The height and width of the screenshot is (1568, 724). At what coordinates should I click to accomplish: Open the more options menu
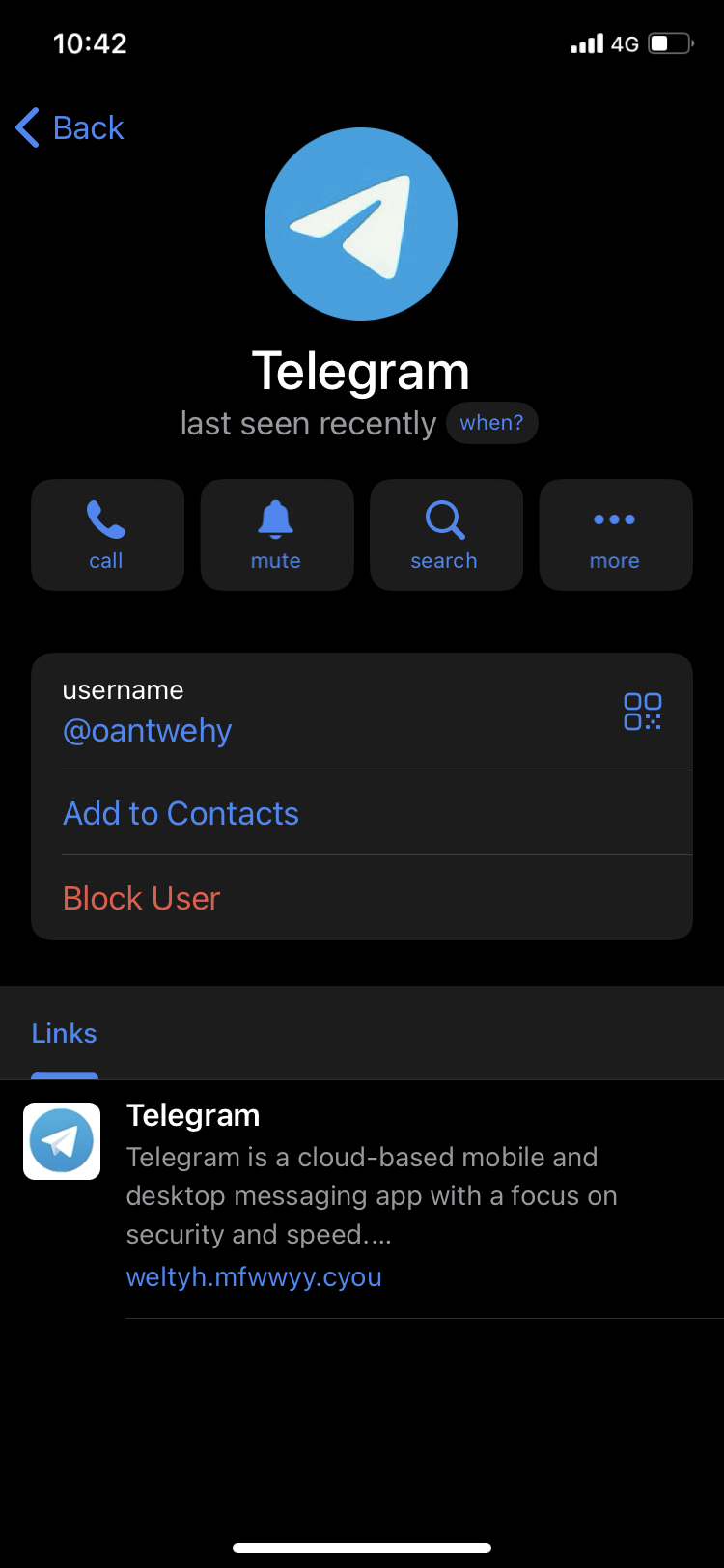tap(615, 535)
